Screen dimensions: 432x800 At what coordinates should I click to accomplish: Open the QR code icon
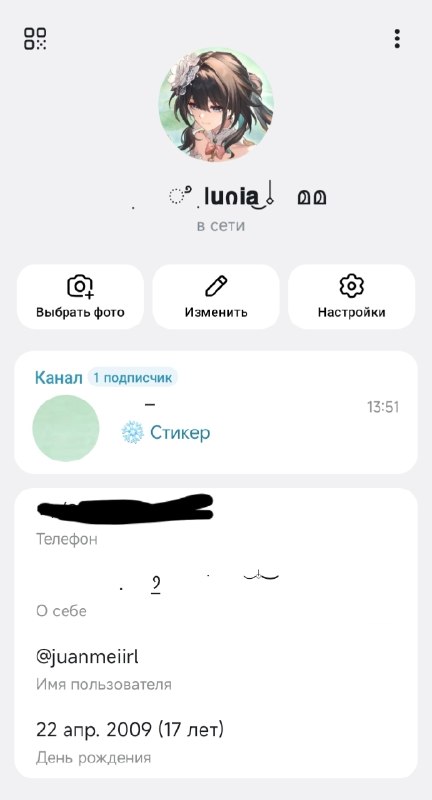pyautogui.click(x=35, y=39)
